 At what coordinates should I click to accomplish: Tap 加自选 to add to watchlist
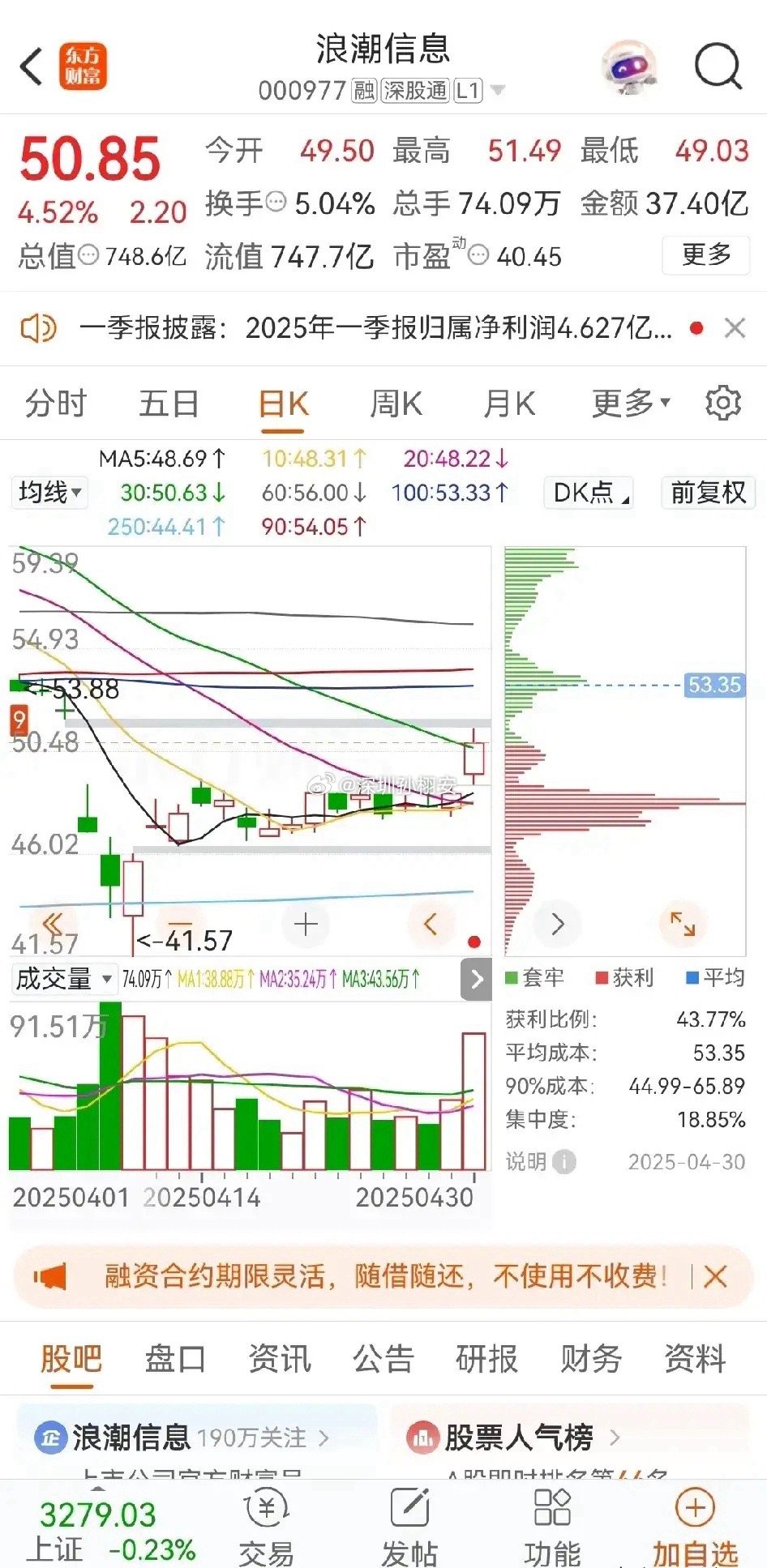(695, 1527)
